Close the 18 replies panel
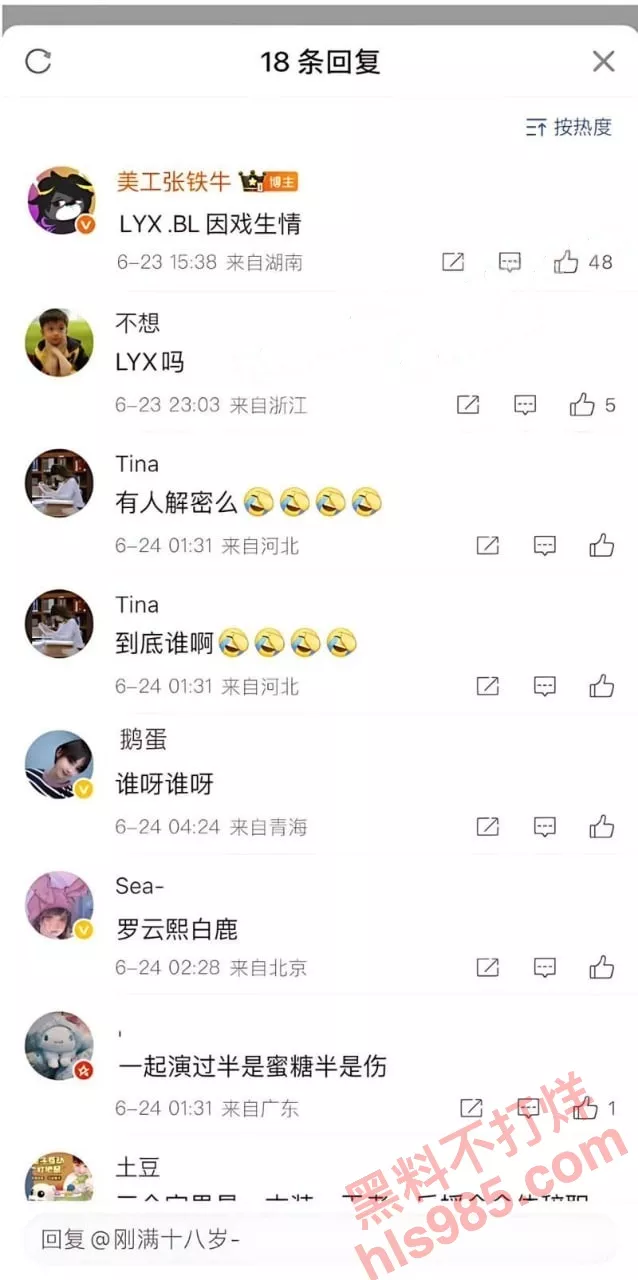The image size is (638, 1280). [603, 61]
